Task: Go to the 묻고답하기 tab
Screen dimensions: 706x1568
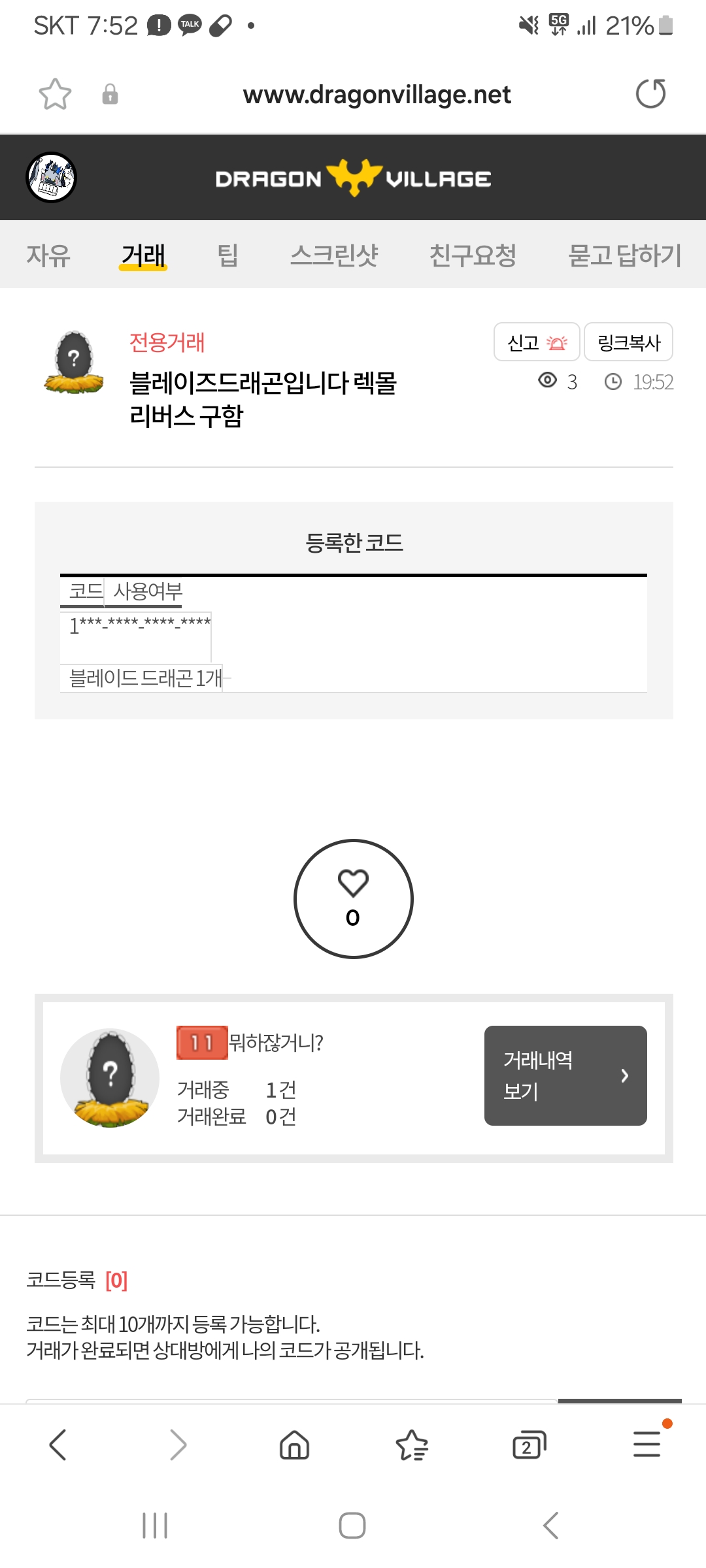Action: point(624,255)
